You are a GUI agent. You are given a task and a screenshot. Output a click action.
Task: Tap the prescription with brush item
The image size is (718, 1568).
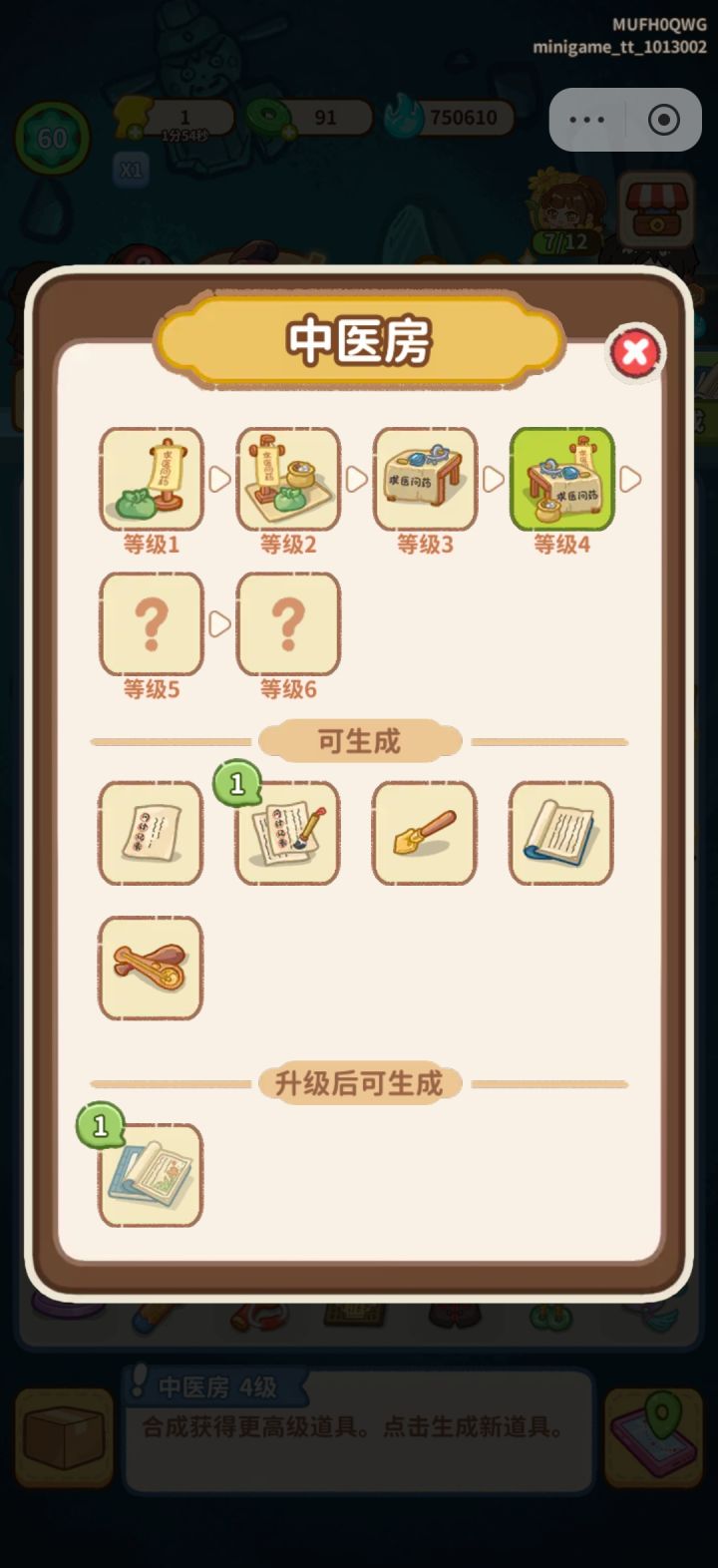coord(286,833)
